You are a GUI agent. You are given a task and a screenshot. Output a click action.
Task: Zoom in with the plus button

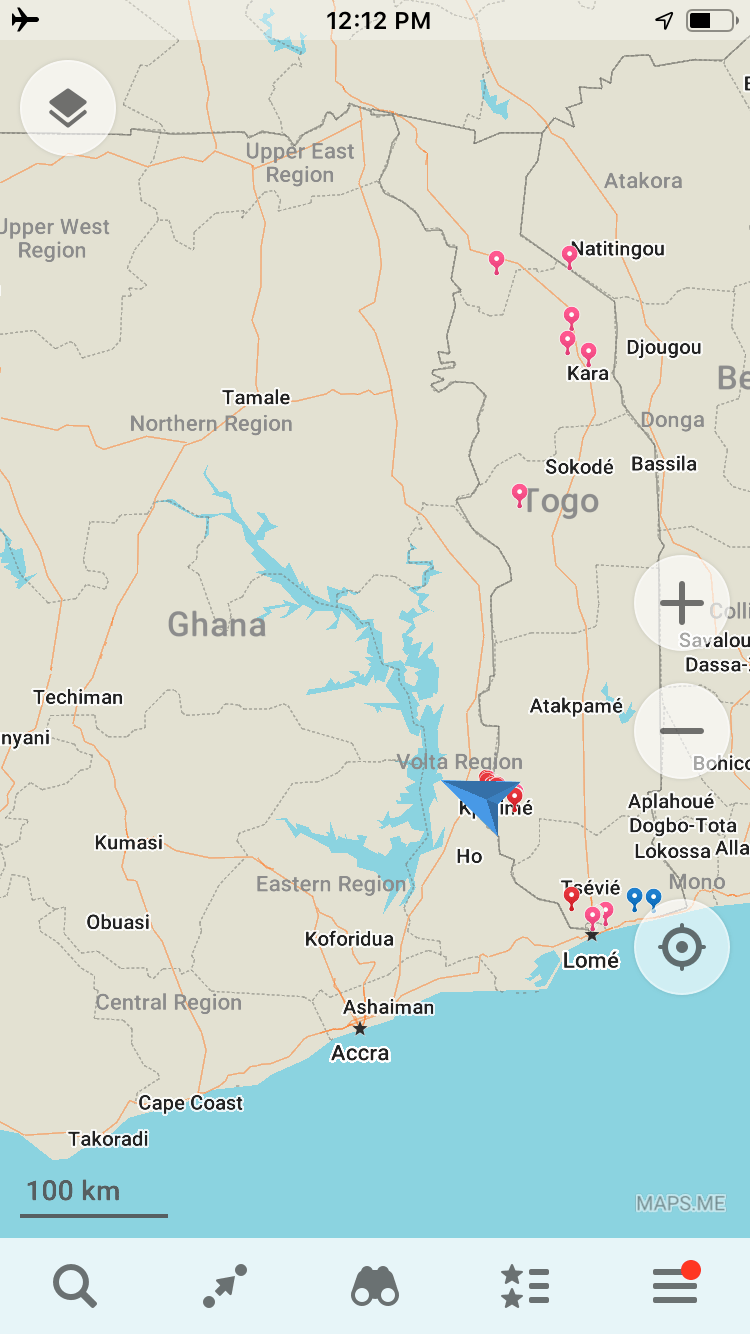coord(682,603)
